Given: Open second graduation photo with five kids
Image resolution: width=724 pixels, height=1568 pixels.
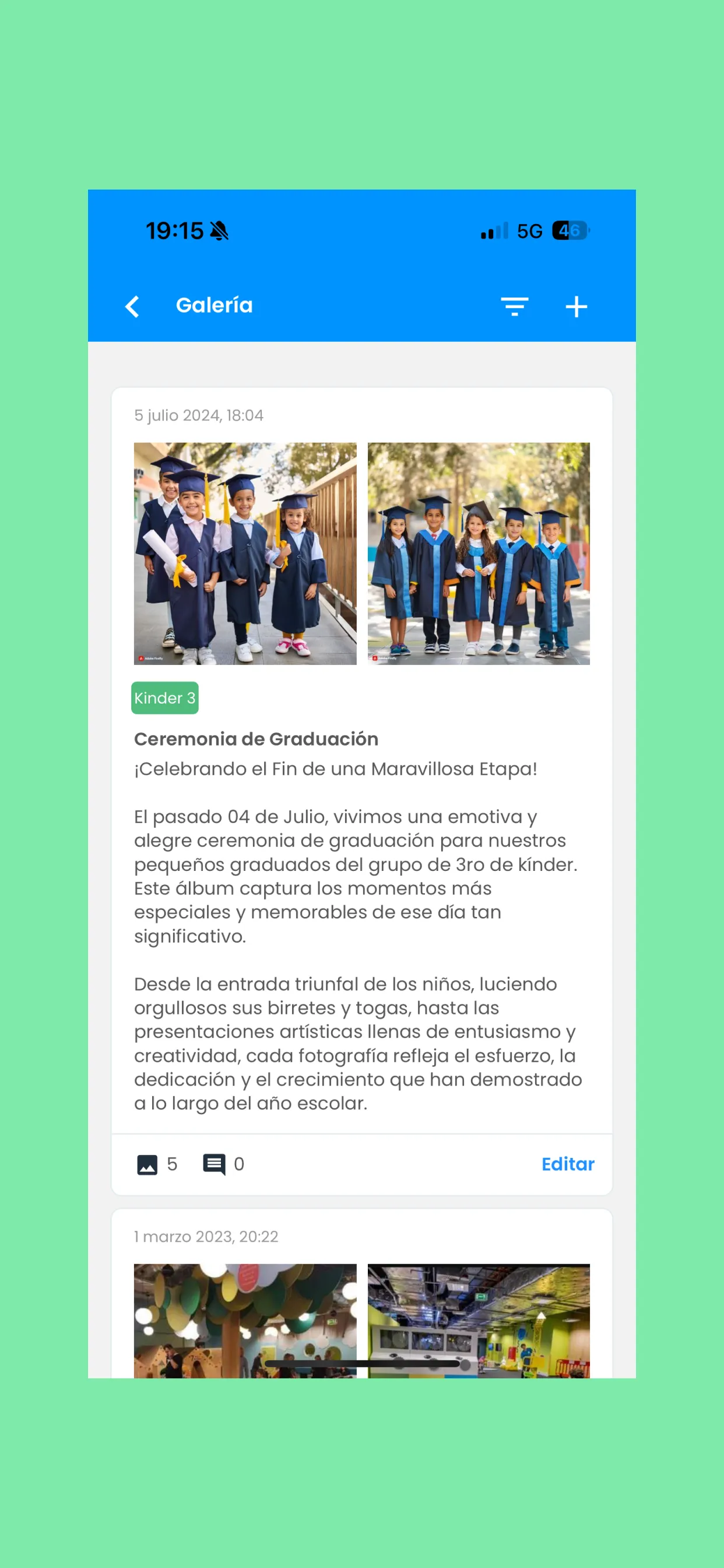Looking at the screenshot, I should click(x=478, y=554).
